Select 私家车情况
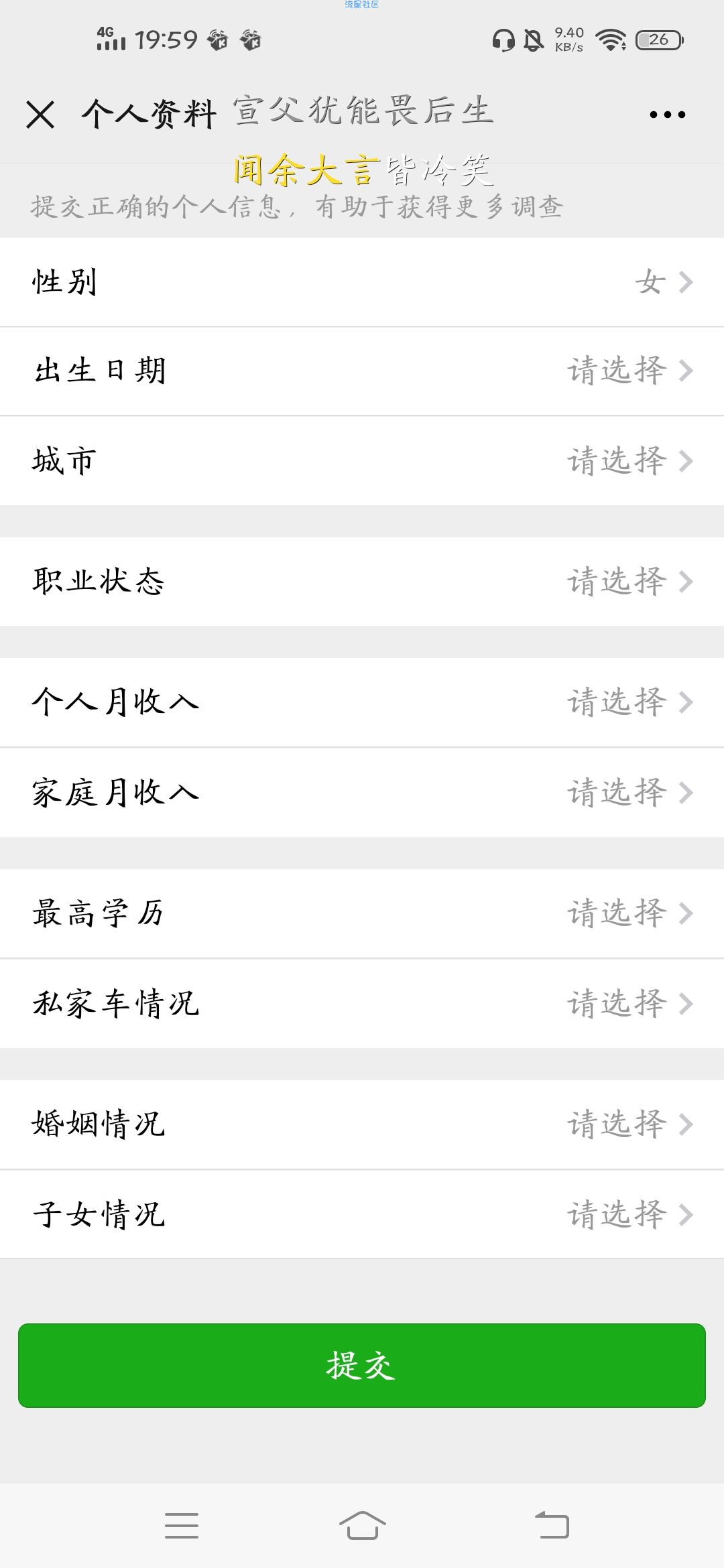This screenshot has height=1568, width=724. (362, 1004)
